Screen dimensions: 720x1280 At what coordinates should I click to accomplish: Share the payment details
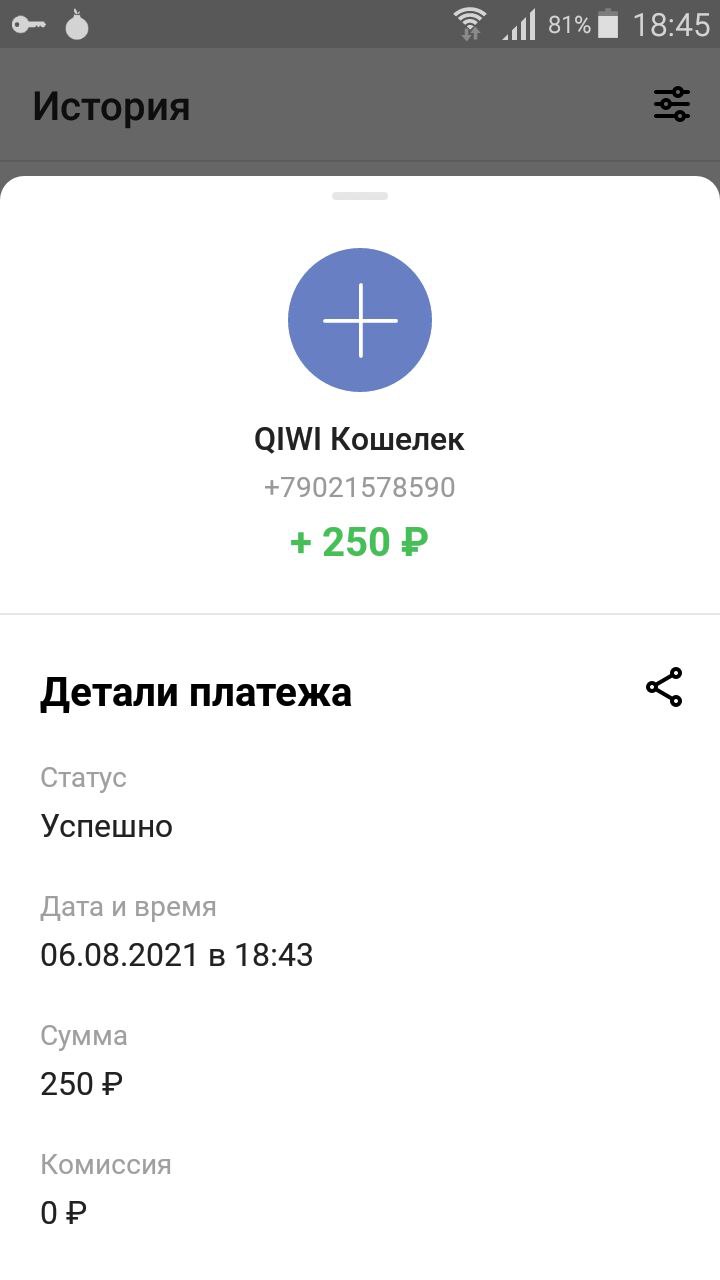tap(664, 688)
